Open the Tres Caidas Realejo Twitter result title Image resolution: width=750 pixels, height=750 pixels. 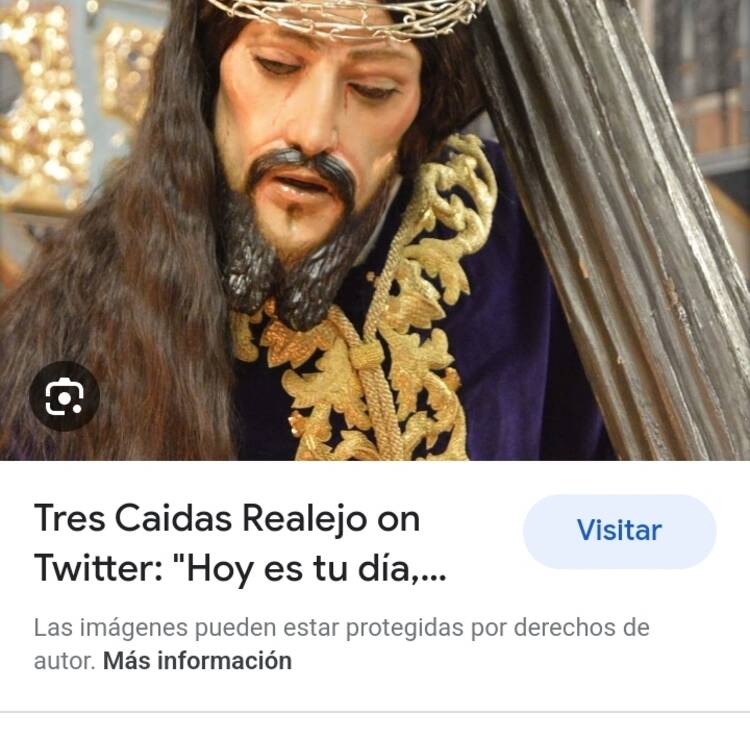click(240, 544)
